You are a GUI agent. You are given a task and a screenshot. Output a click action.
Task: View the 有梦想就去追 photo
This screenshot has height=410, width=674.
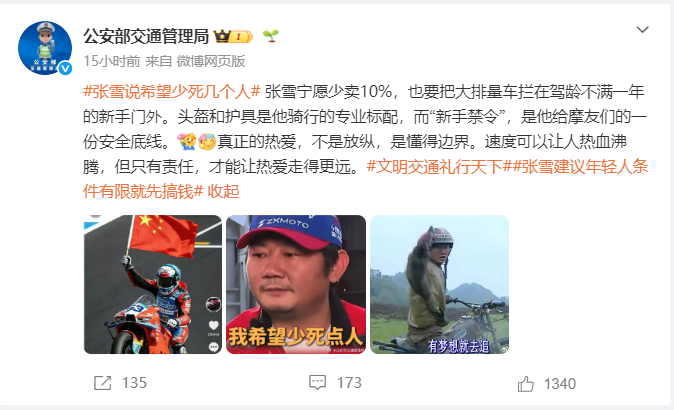tap(439, 285)
